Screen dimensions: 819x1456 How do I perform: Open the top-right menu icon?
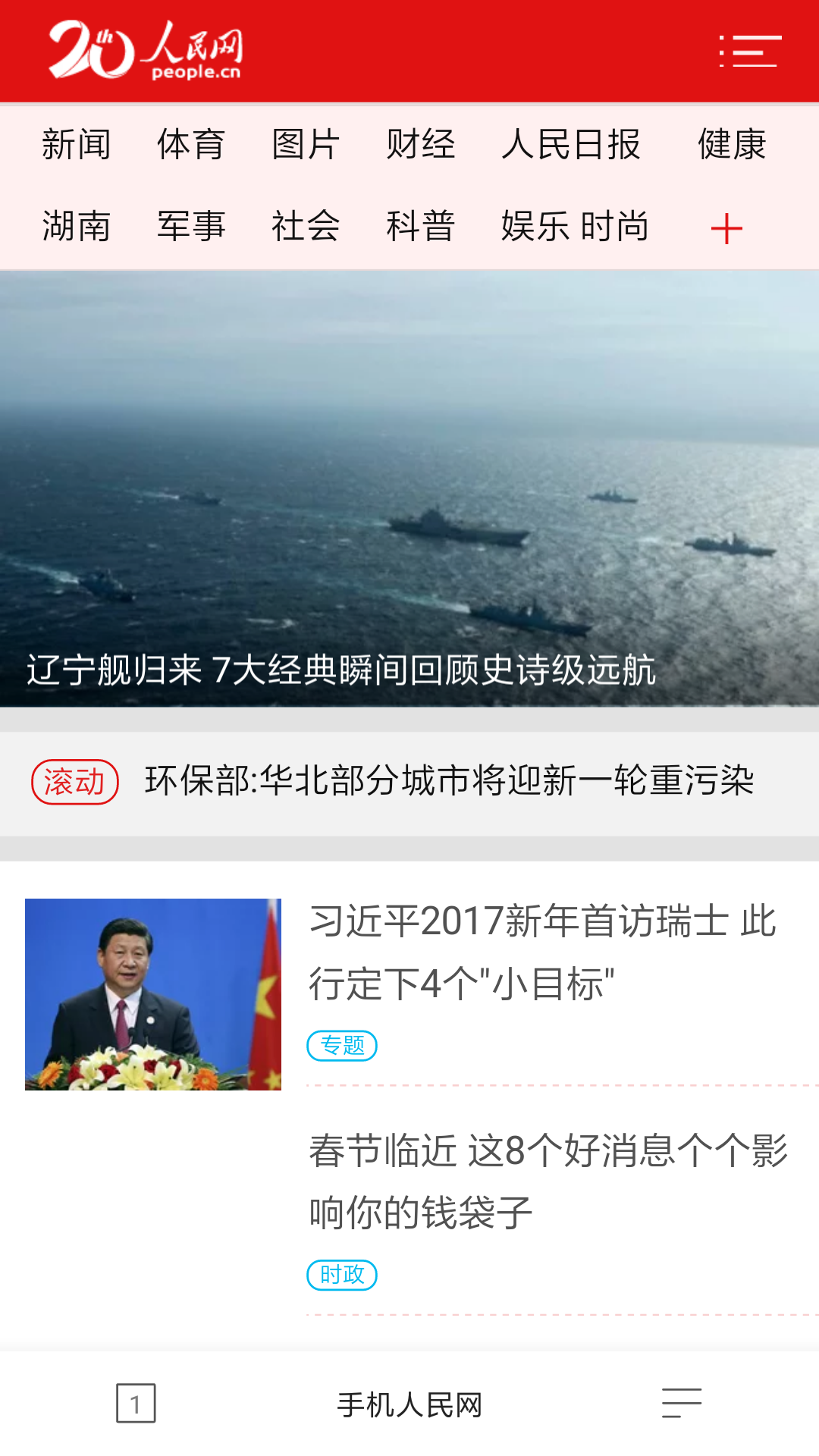pos(750,52)
